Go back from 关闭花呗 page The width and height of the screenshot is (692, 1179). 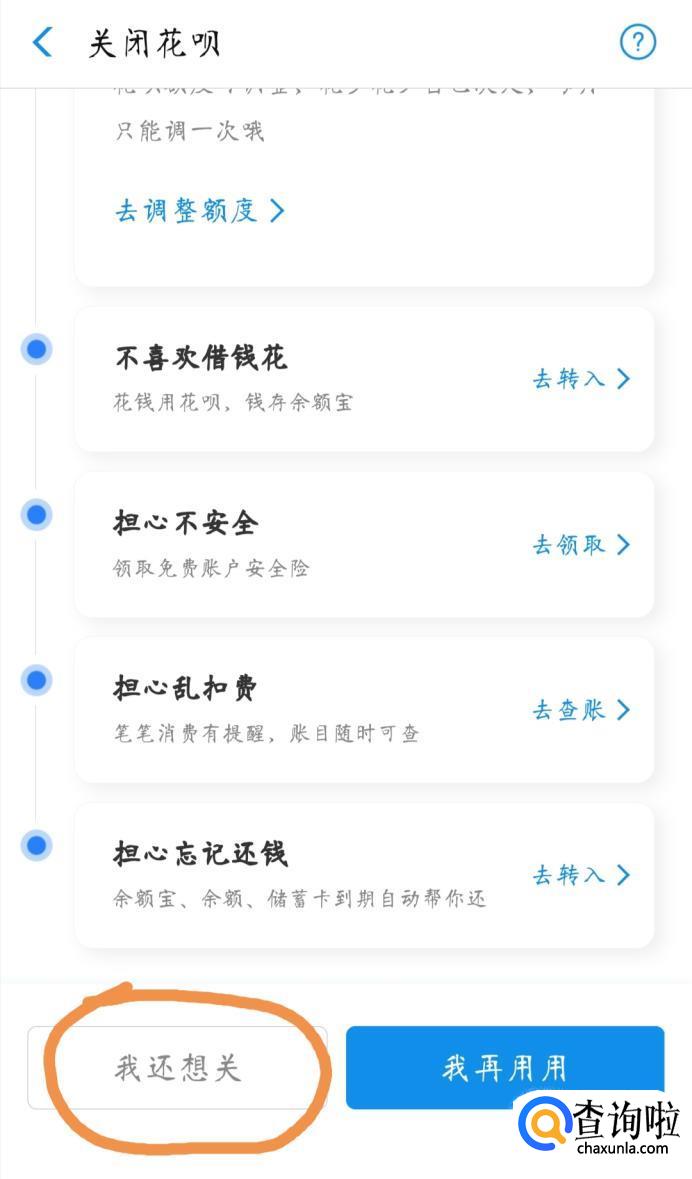42,43
